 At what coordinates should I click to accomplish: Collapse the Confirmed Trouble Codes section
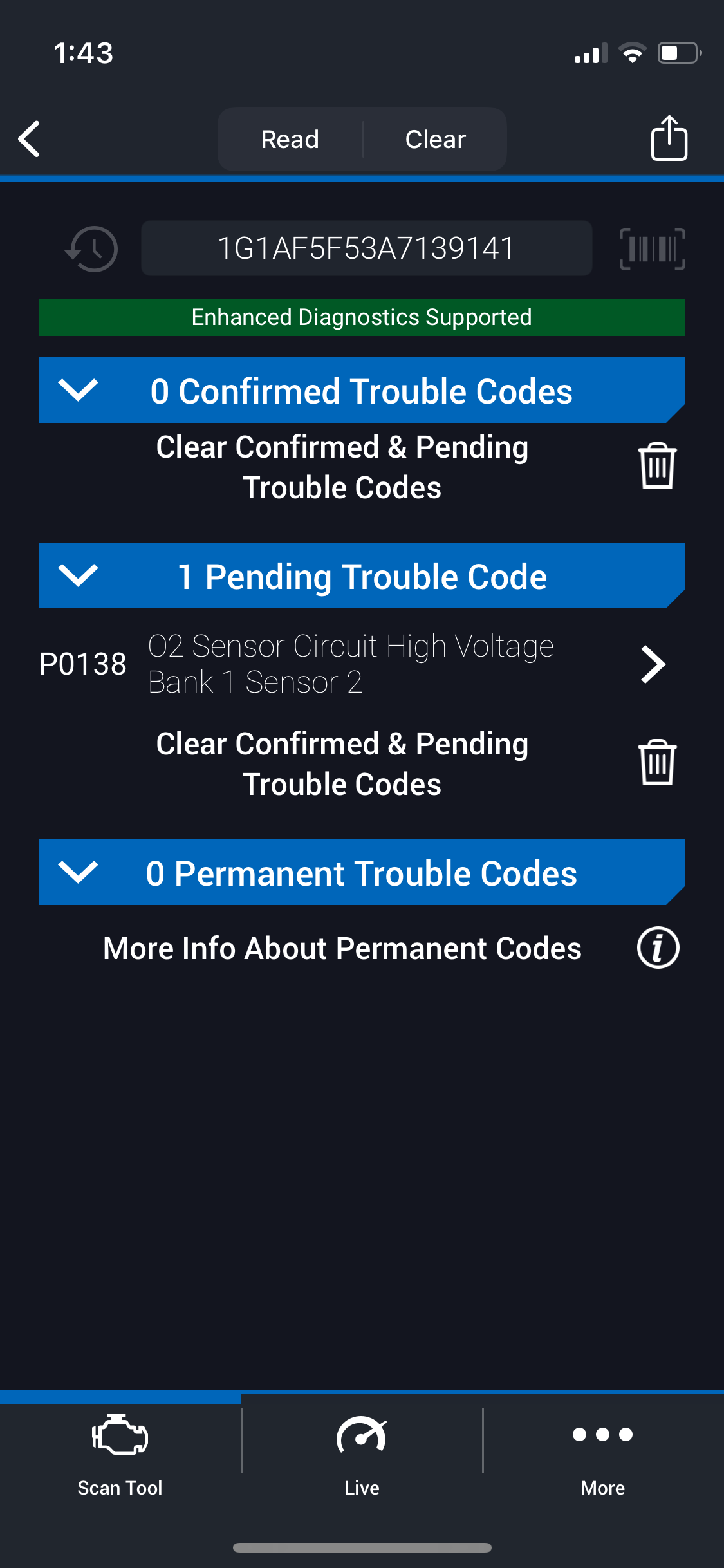(78, 390)
